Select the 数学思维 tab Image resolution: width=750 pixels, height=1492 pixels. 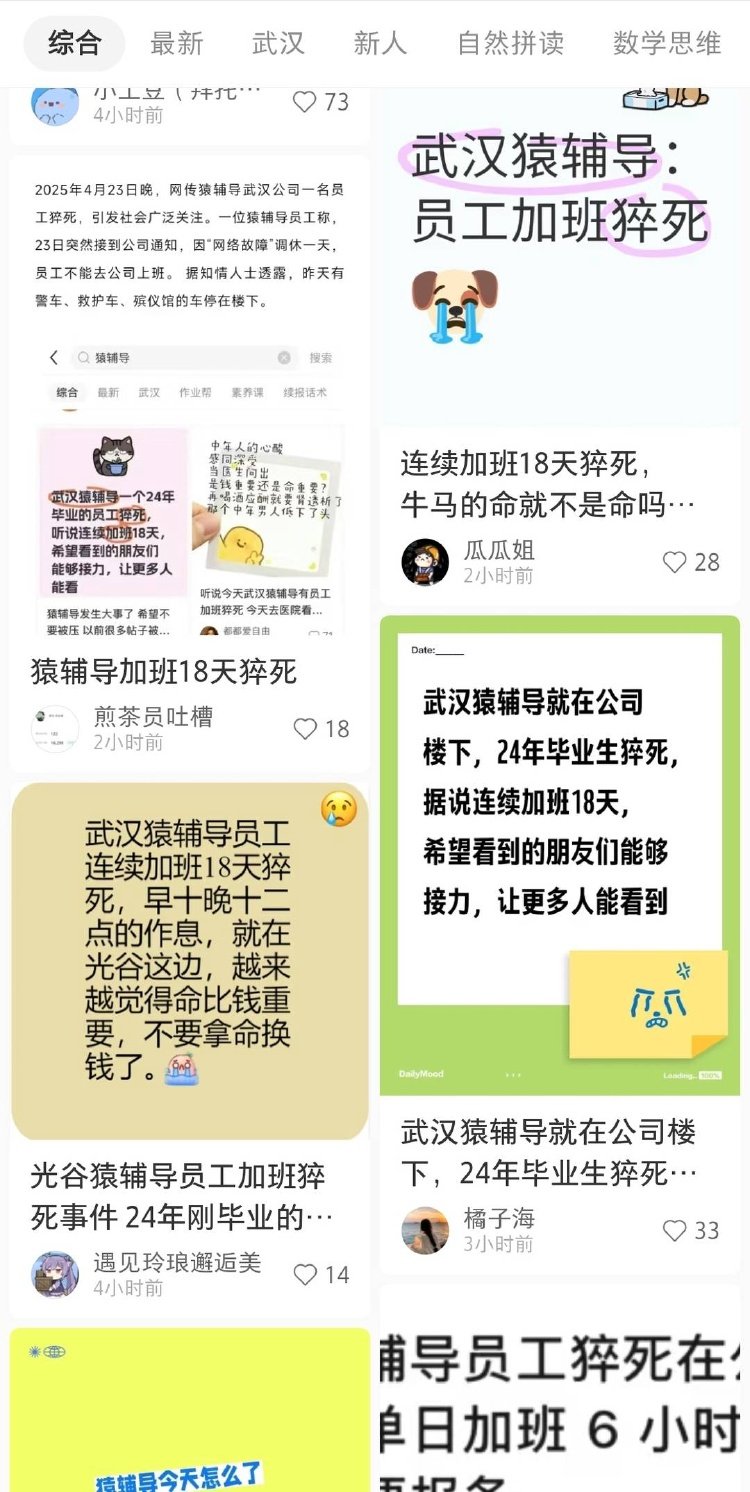pyautogui.click(x=666, y=44)
